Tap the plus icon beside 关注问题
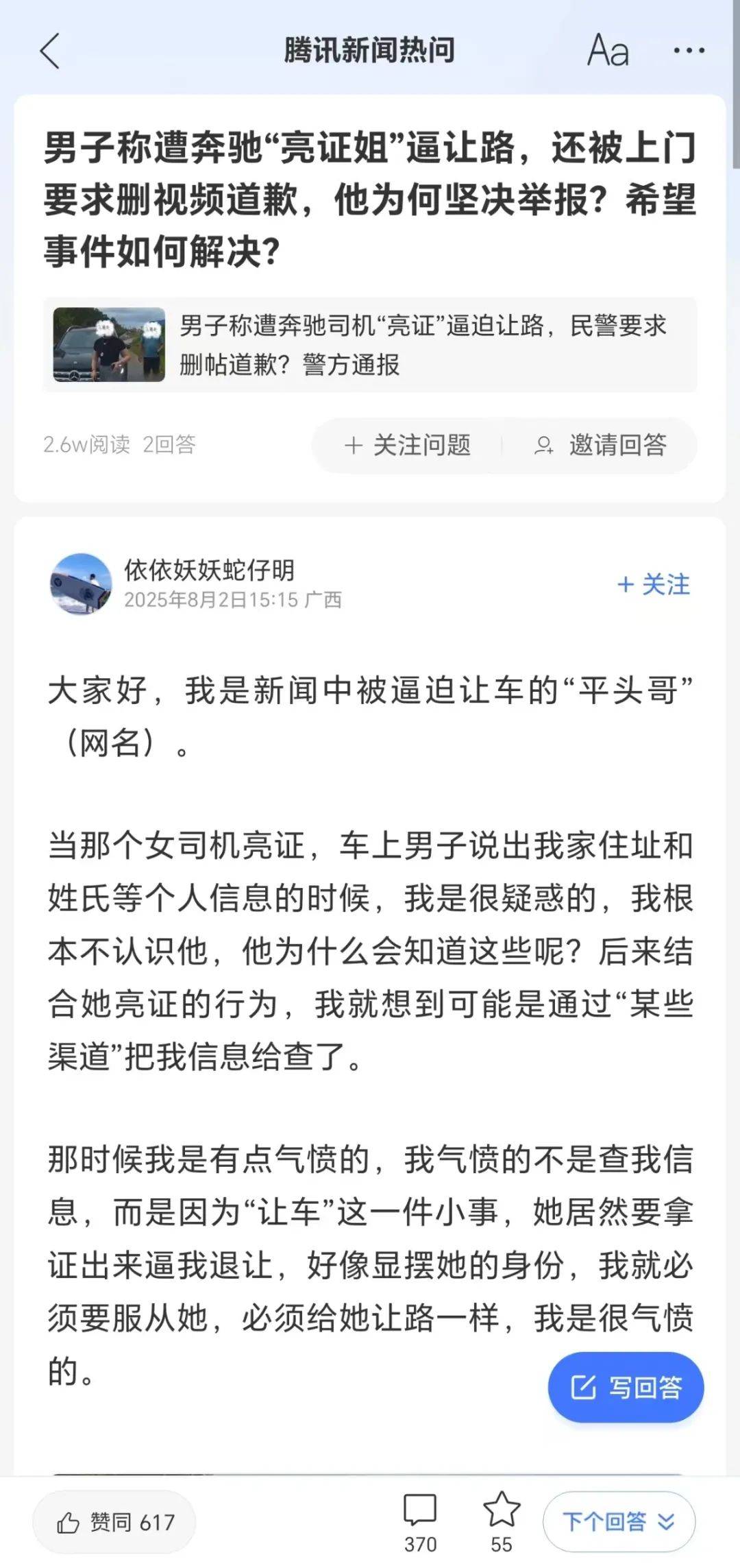 354,444
